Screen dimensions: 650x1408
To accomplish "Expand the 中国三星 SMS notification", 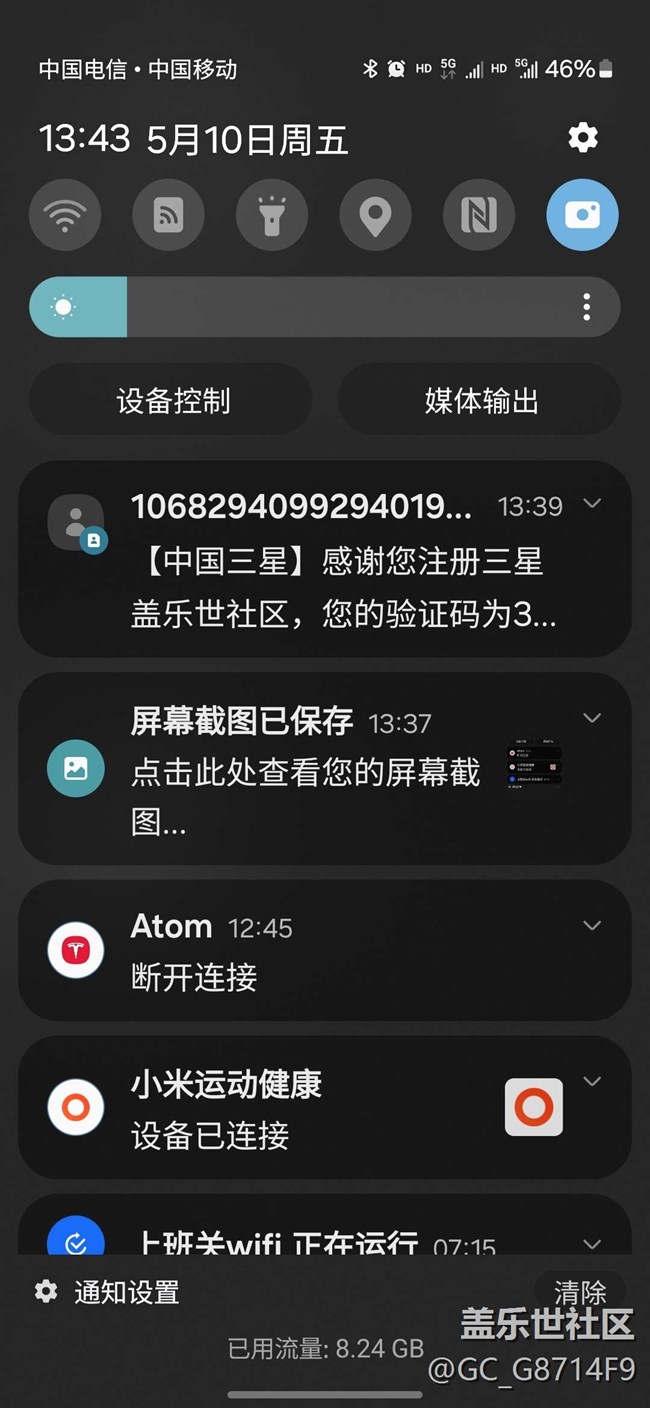I will 592,504.
